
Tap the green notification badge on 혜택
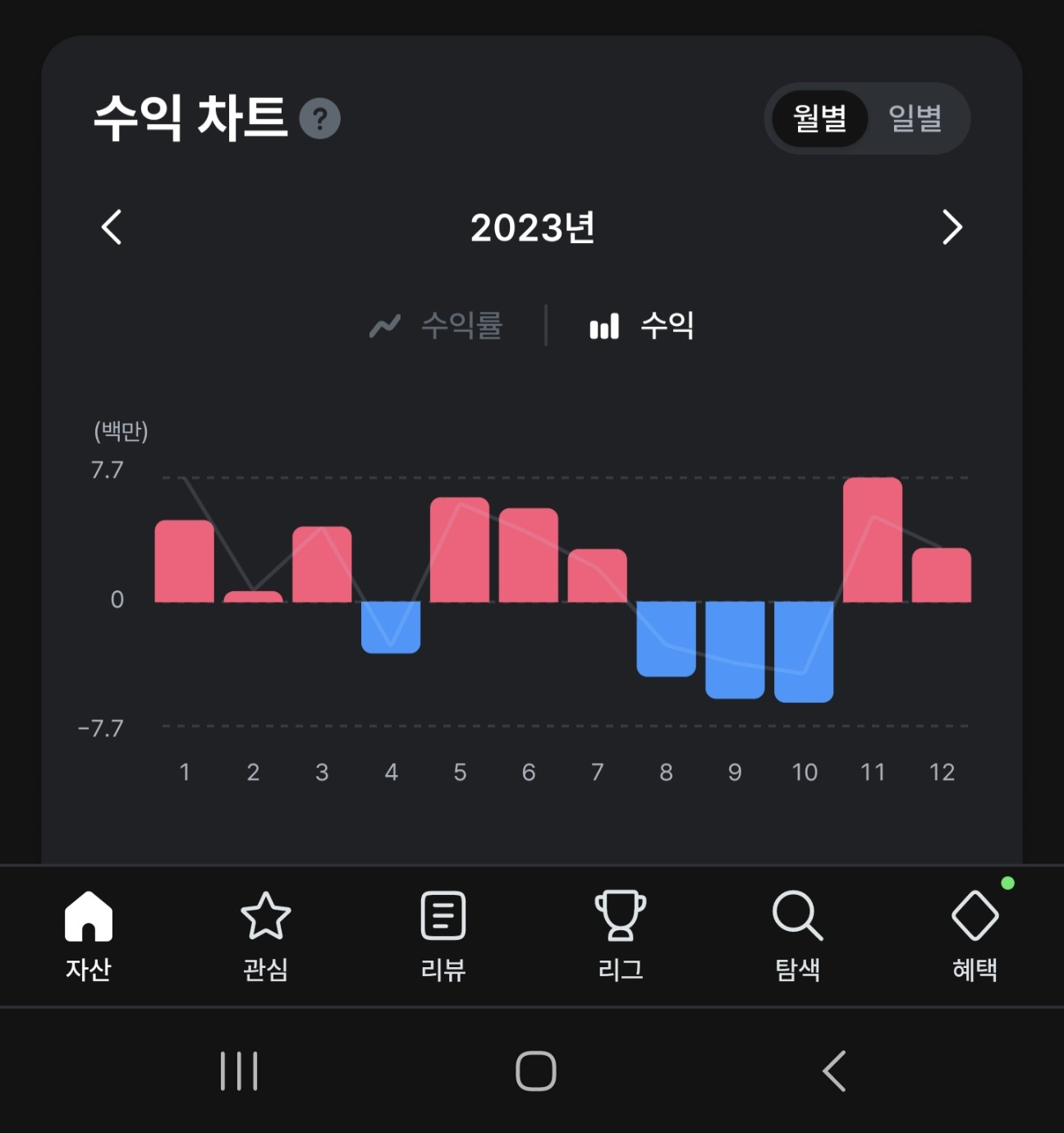pyautogui.click(x=1008, y=884)
